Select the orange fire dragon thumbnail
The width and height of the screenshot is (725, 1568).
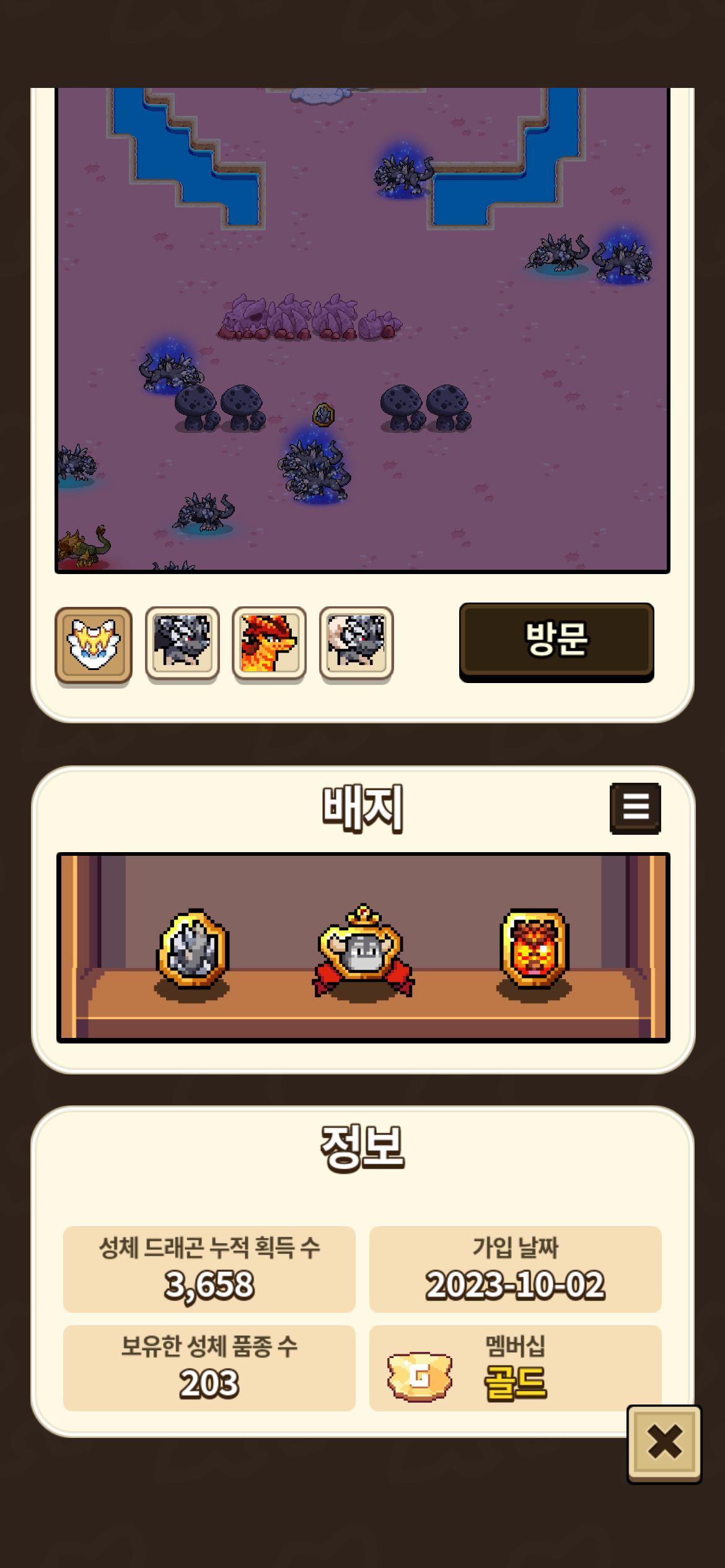(270, 644)
